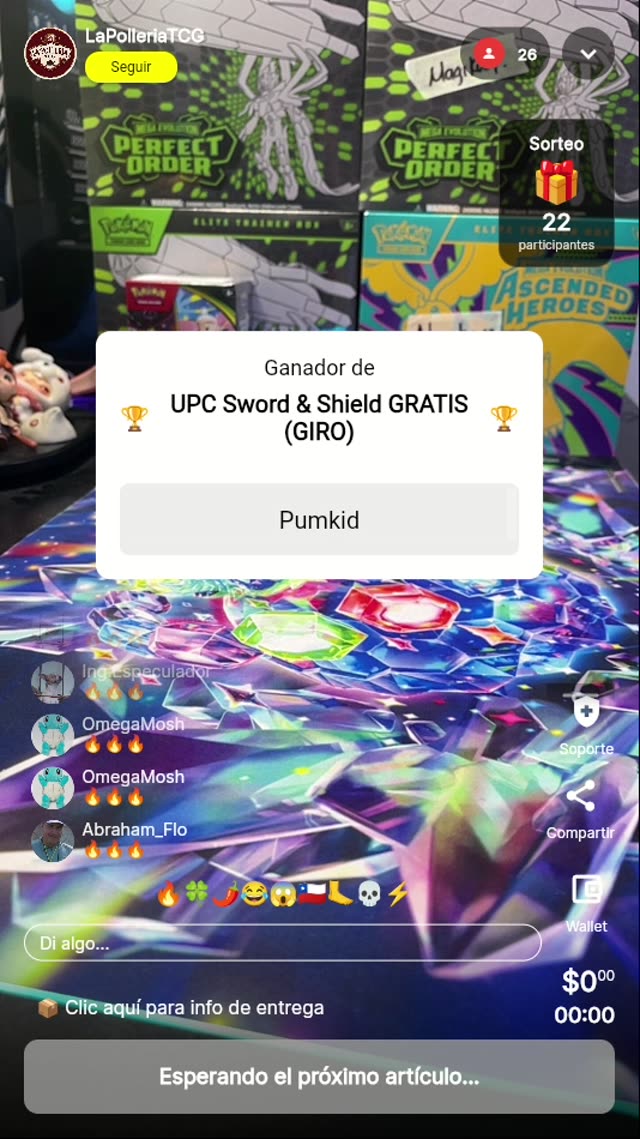Viewport: 640px width, 1139px height.
Task: Send the four-leaf clover emoji reaction
Action: click(196, 894)
